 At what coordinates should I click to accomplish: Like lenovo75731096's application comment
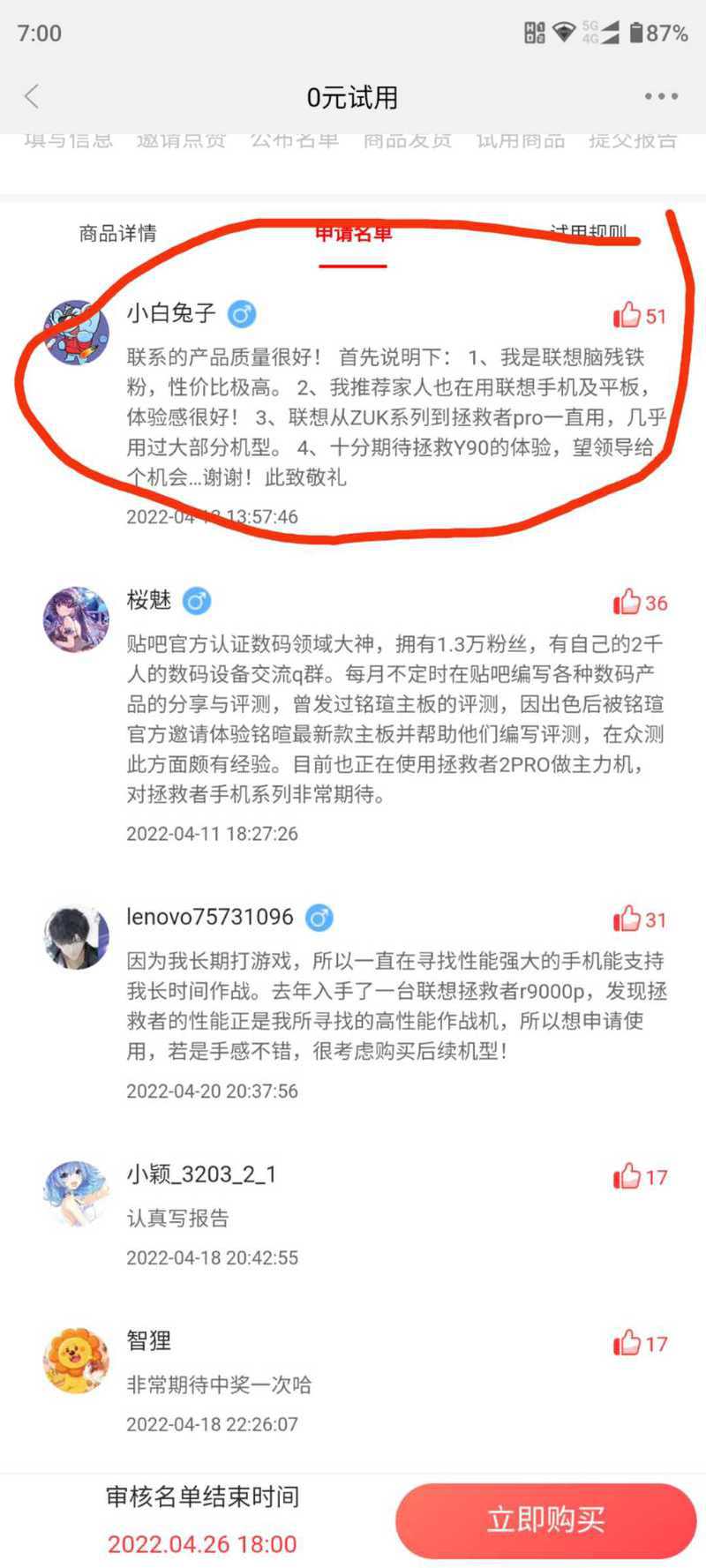[640, 919]
